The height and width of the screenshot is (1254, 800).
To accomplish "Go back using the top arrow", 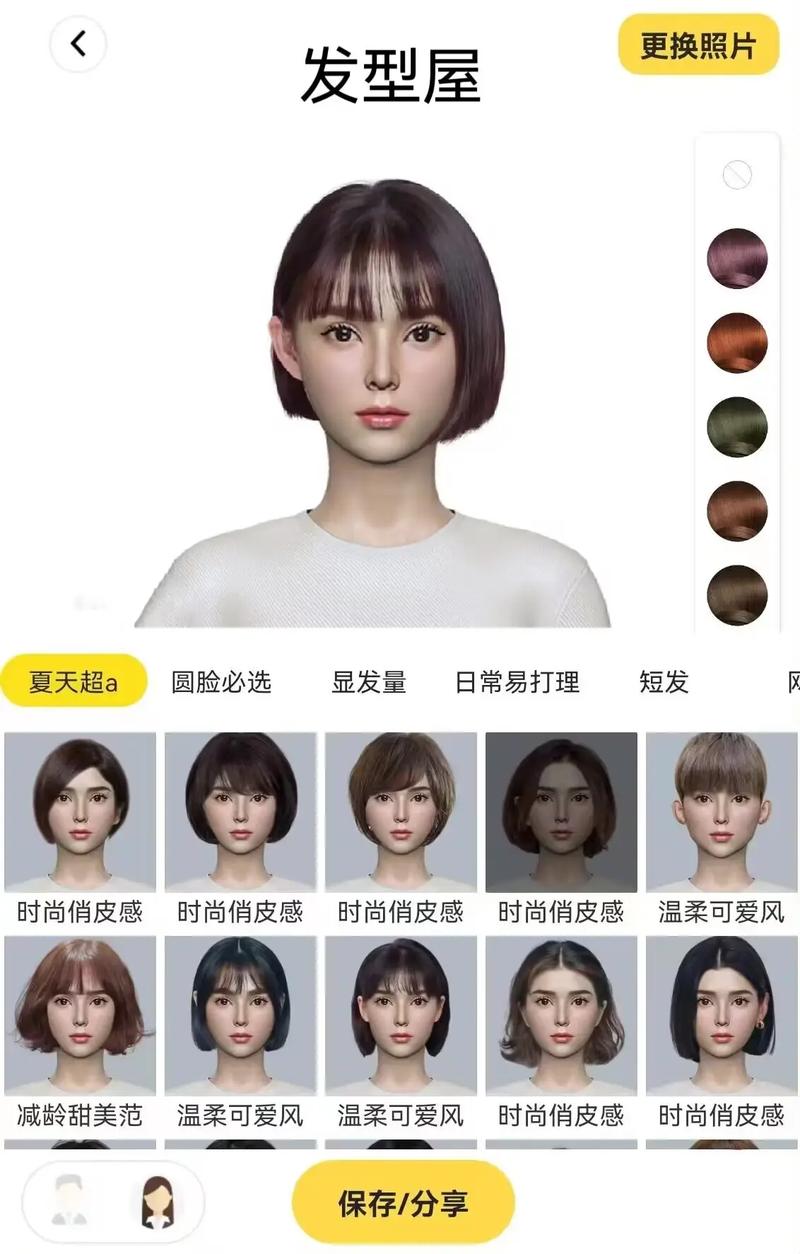I will (x=78, y=44).
